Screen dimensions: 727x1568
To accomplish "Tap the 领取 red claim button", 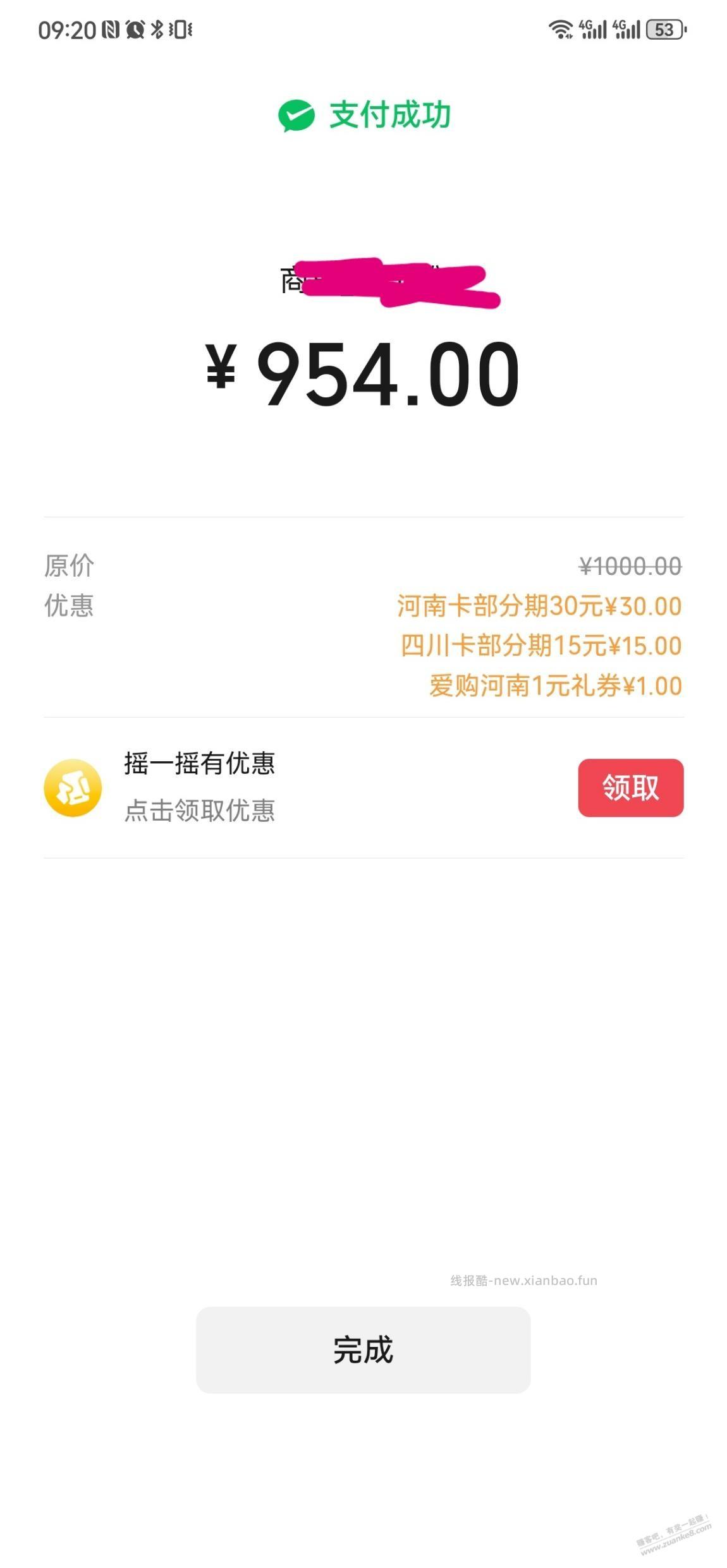I will click(630, 788).
